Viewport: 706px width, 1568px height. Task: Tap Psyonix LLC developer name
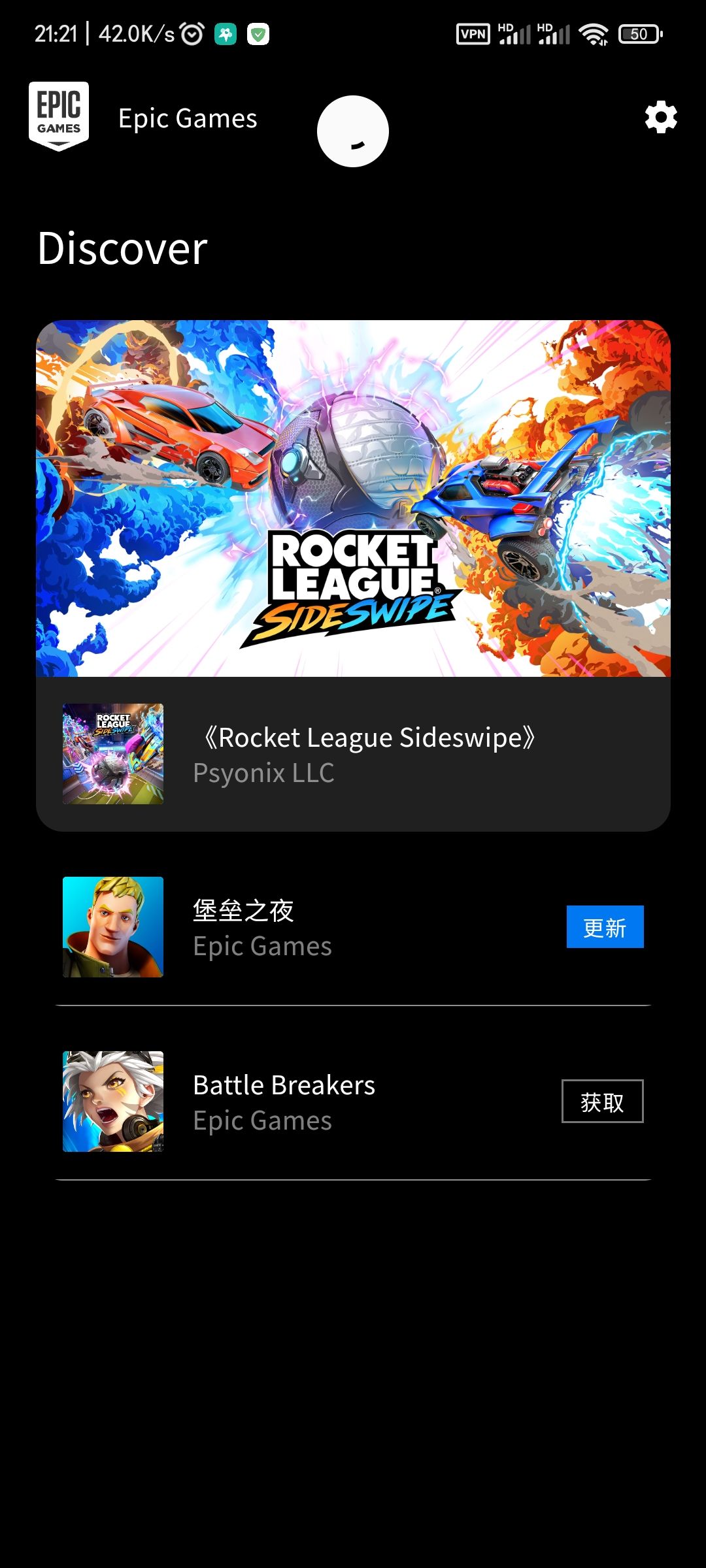click(x=264, y=773)
